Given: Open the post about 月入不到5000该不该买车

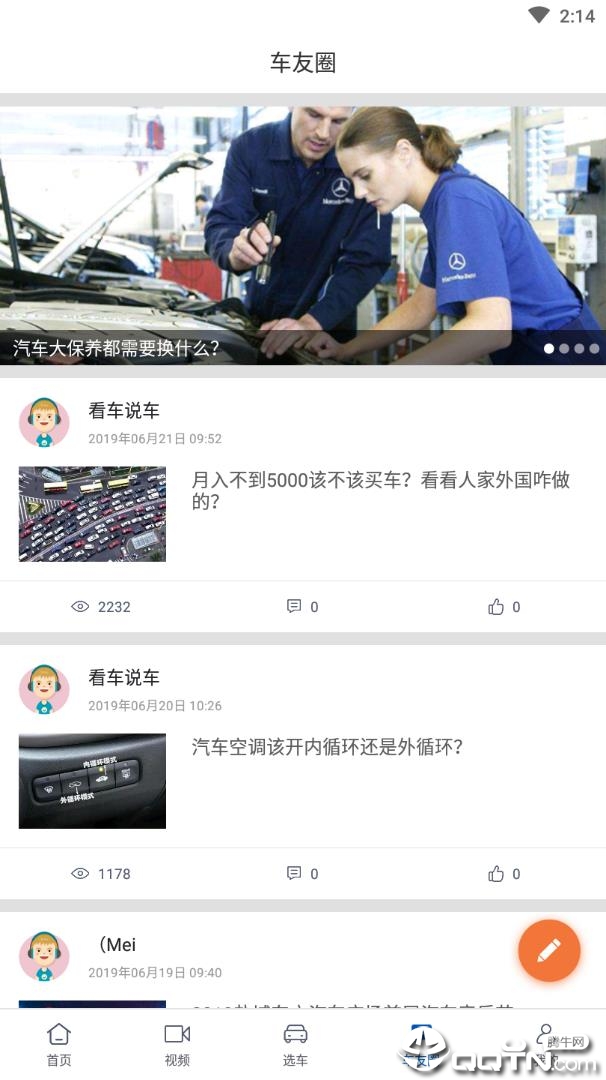Looking at the screenshot, I should point(380,490).
